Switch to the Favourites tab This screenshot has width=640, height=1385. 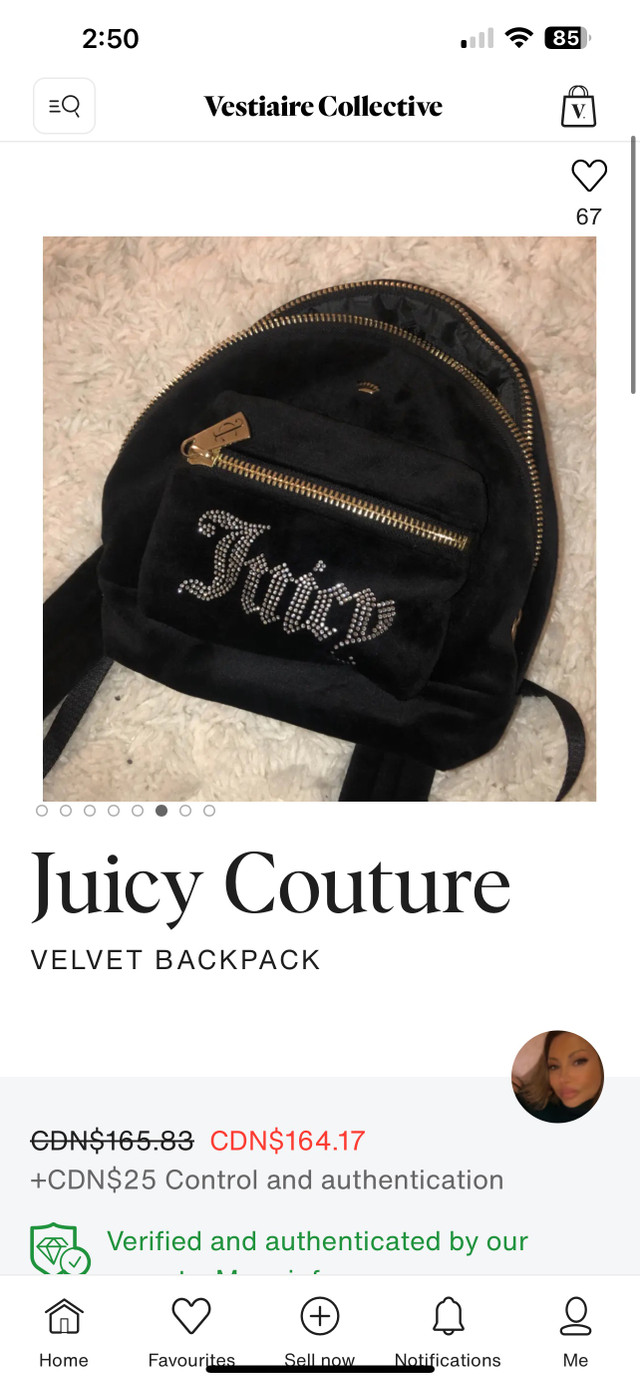191,1331
